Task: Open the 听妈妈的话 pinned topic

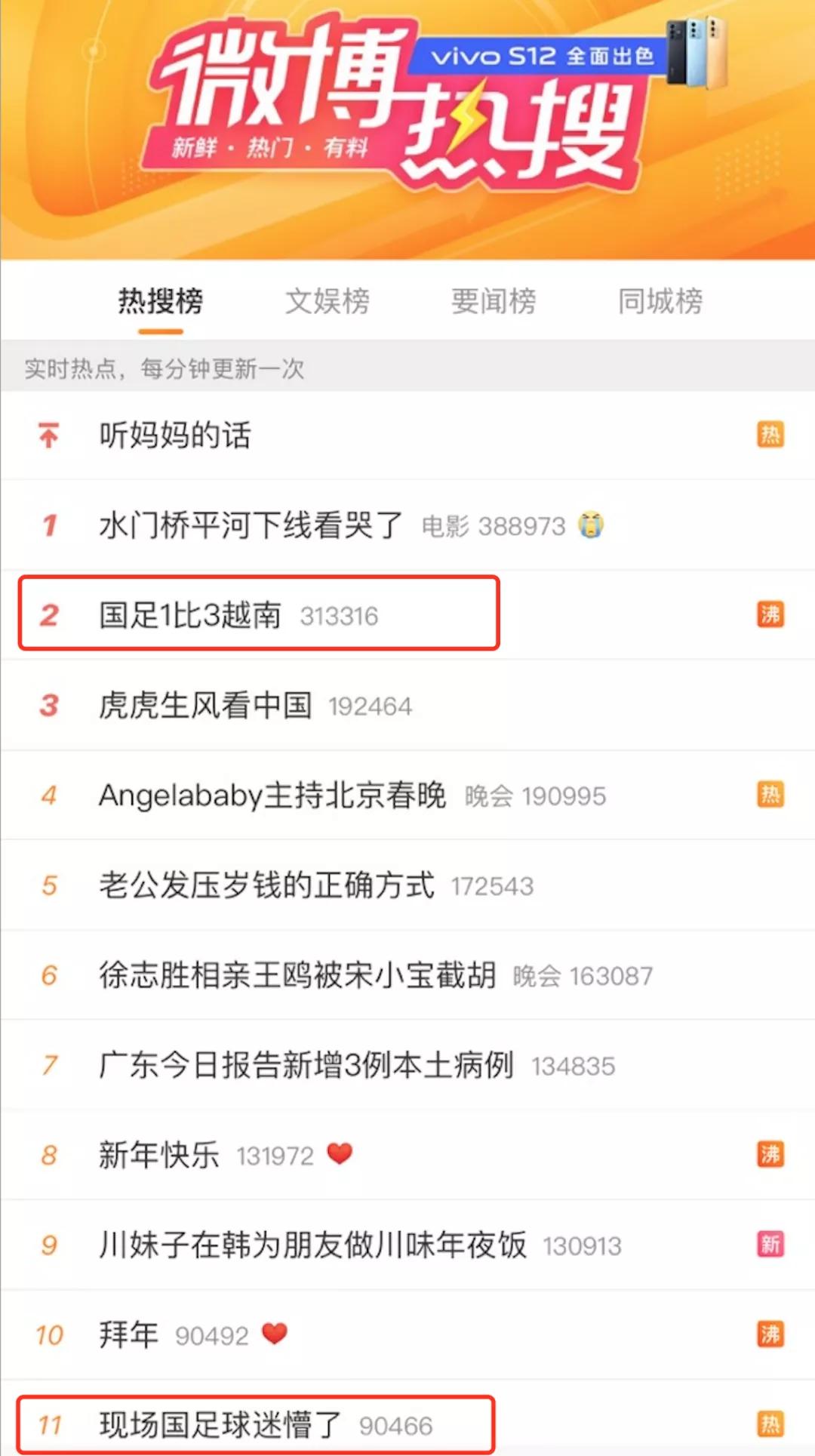Action: click(175, 435)
